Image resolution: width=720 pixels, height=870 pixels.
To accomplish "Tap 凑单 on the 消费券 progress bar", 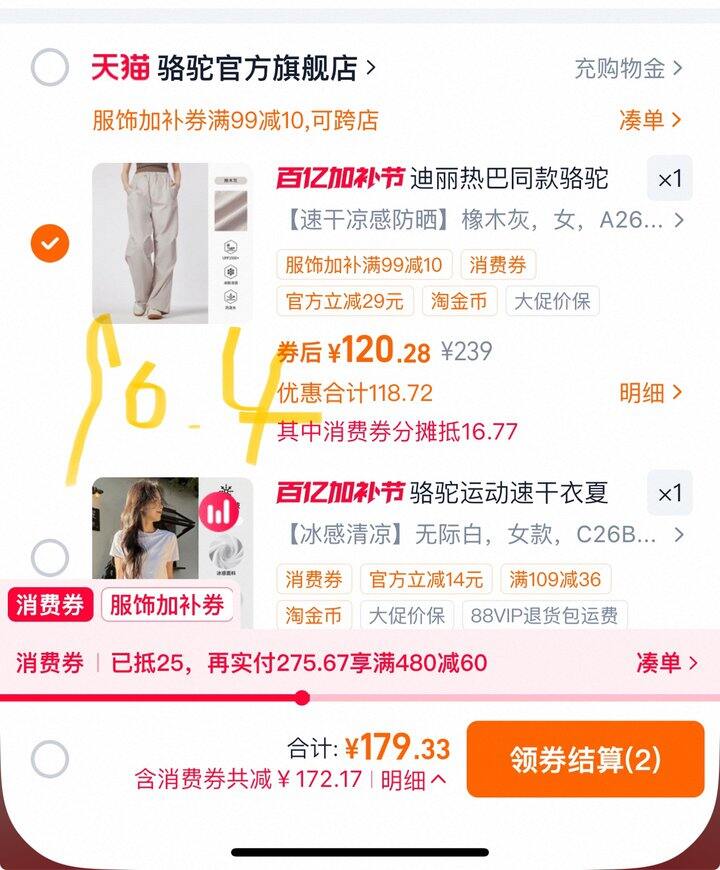I will [x=665, y=662].
